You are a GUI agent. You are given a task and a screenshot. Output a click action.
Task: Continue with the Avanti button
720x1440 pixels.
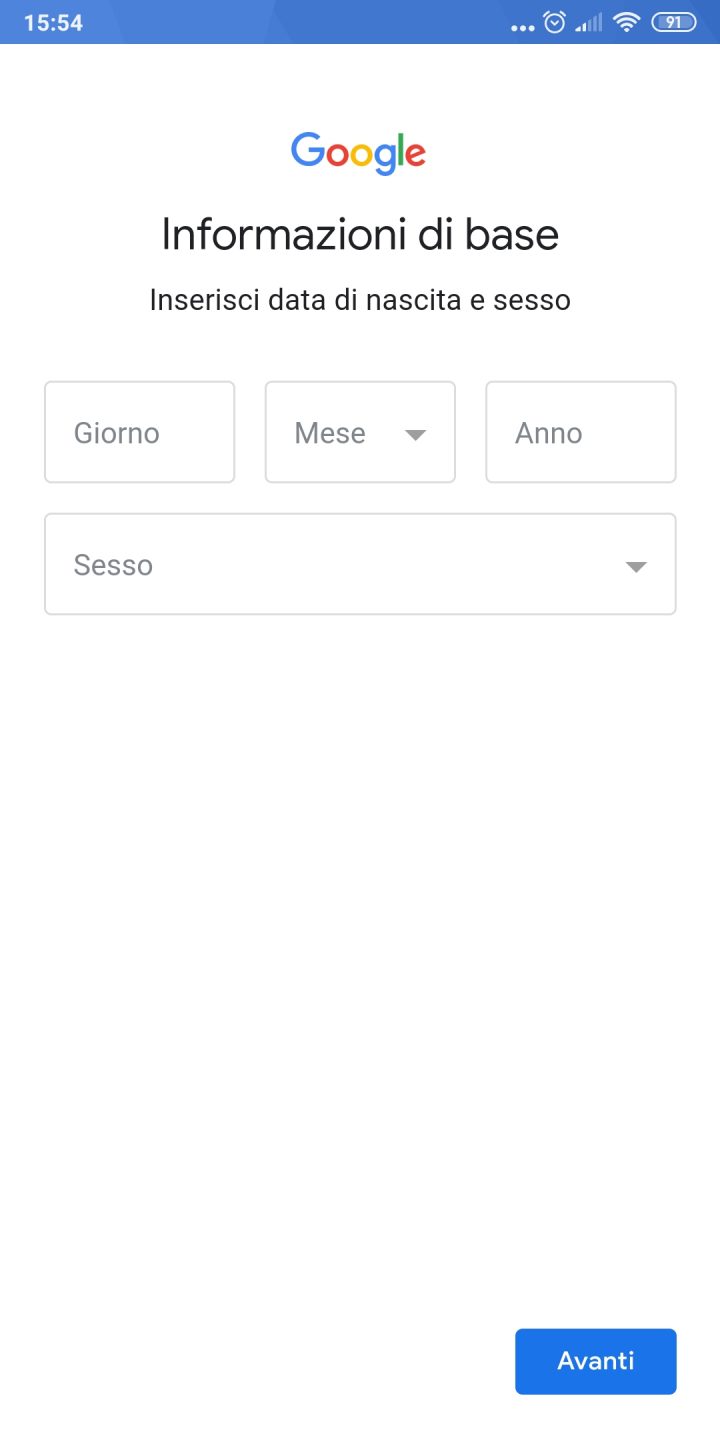coord(595,1361)
